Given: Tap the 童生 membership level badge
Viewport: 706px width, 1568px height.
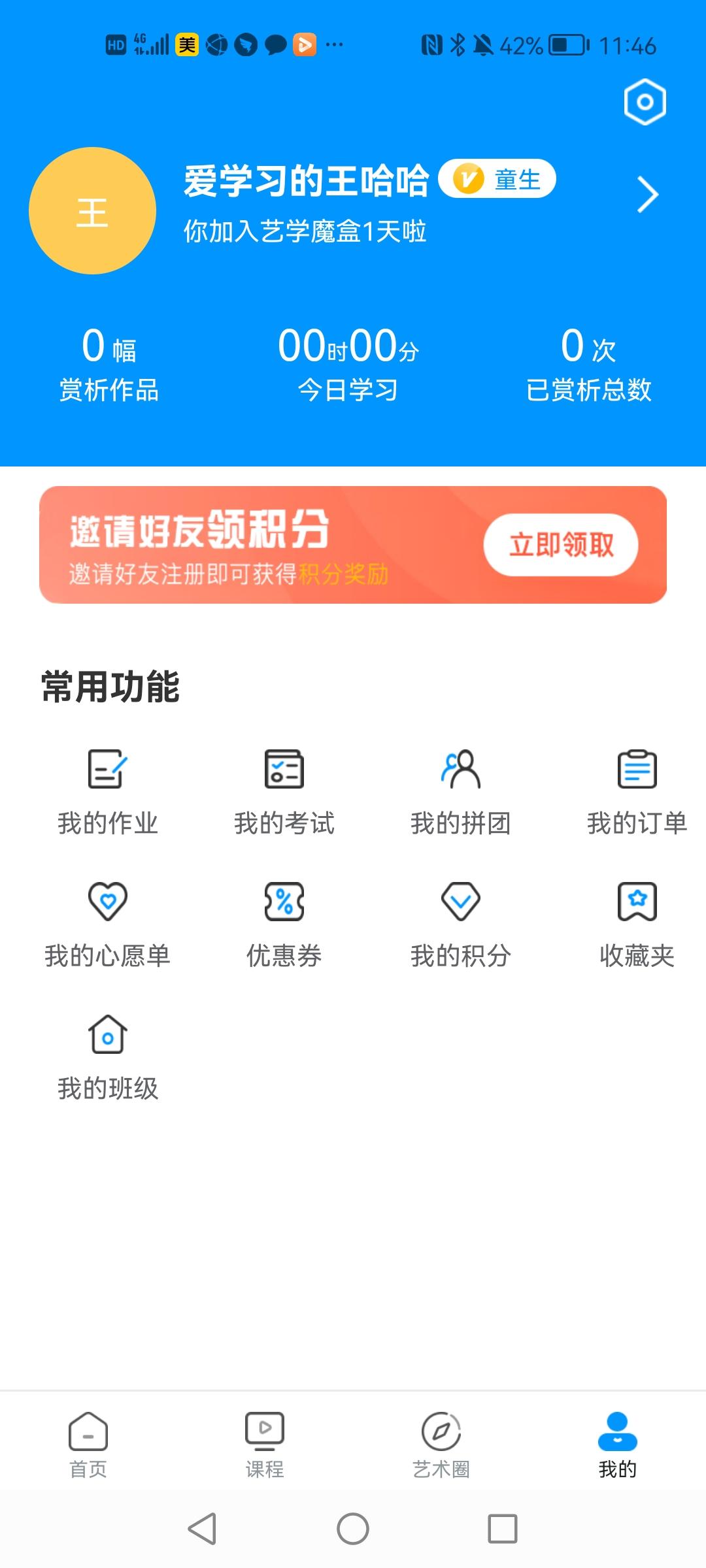Looking at the screenshot, I should pyautogui.click(x=497, y=178).
